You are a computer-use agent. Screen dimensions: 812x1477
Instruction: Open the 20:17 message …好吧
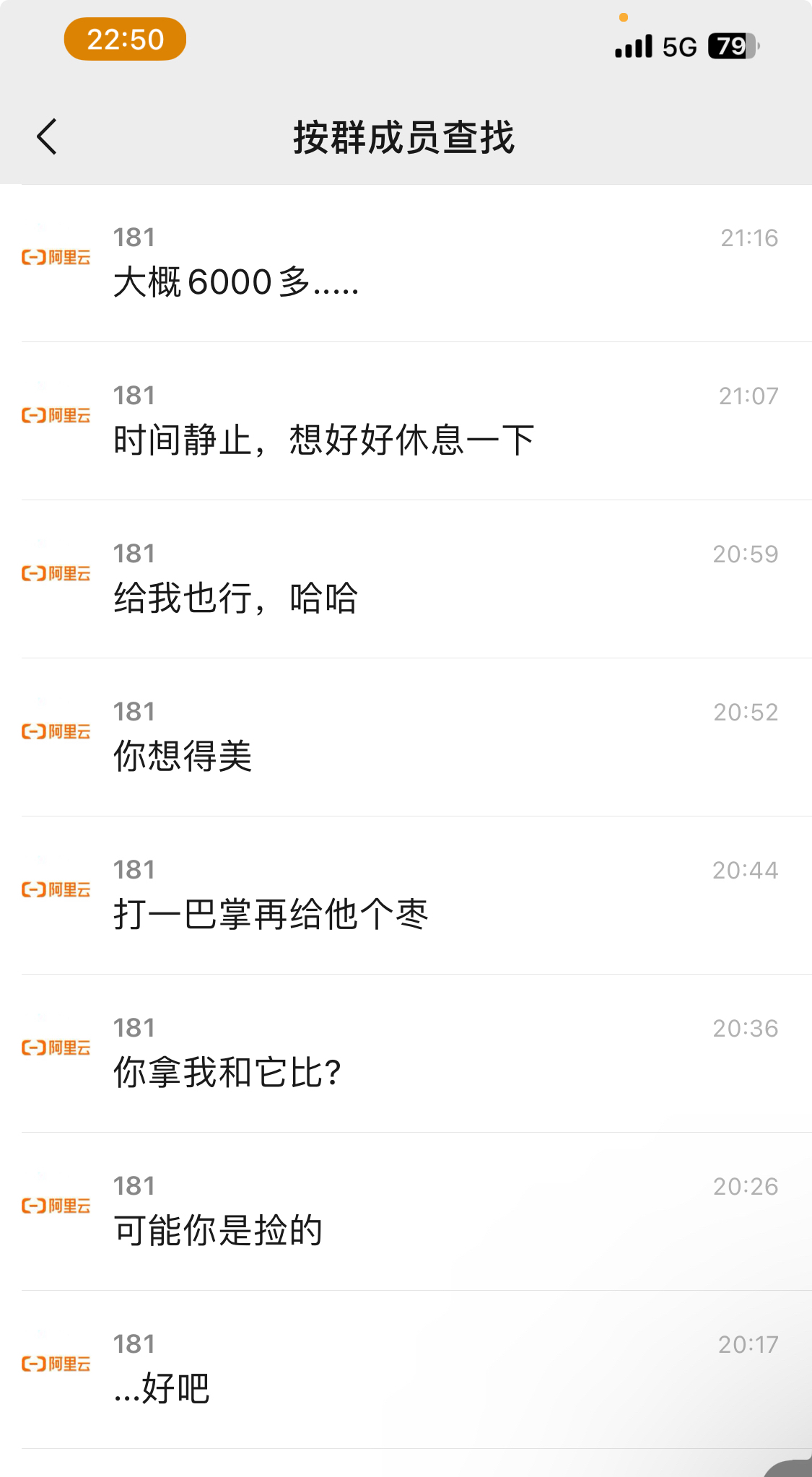[x=406, y=1370]
